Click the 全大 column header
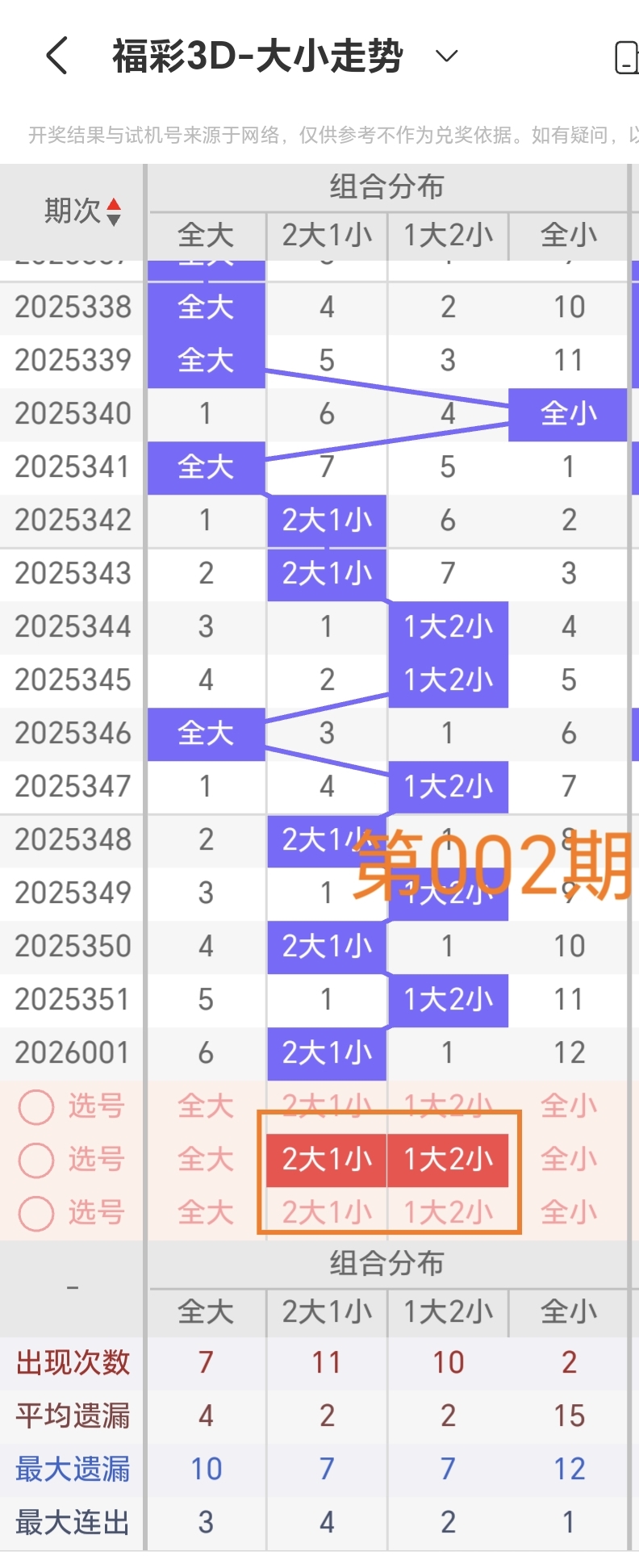The image size is (639, 1568). 205,235
